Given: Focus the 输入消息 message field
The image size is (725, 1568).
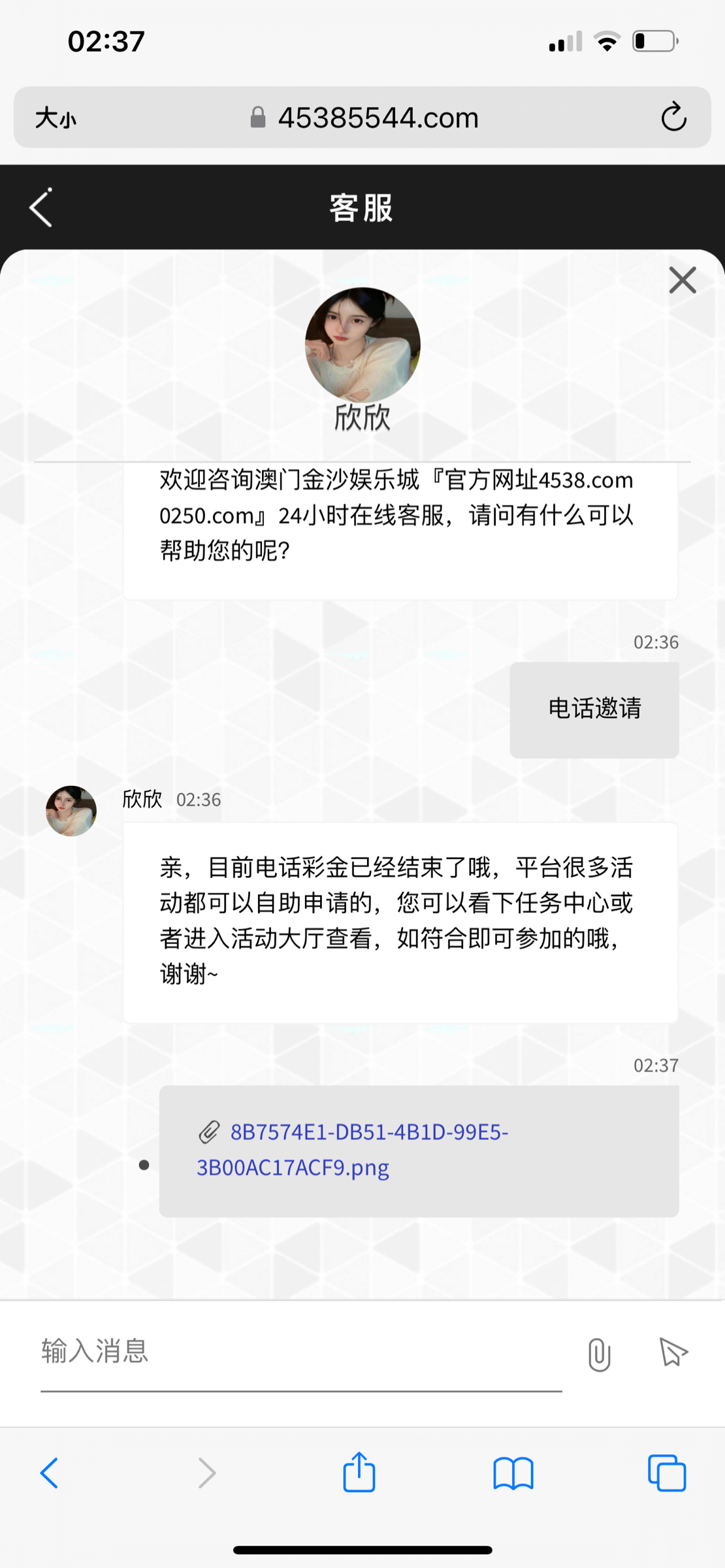Looking at the screenshot, I should point(300,1351).
